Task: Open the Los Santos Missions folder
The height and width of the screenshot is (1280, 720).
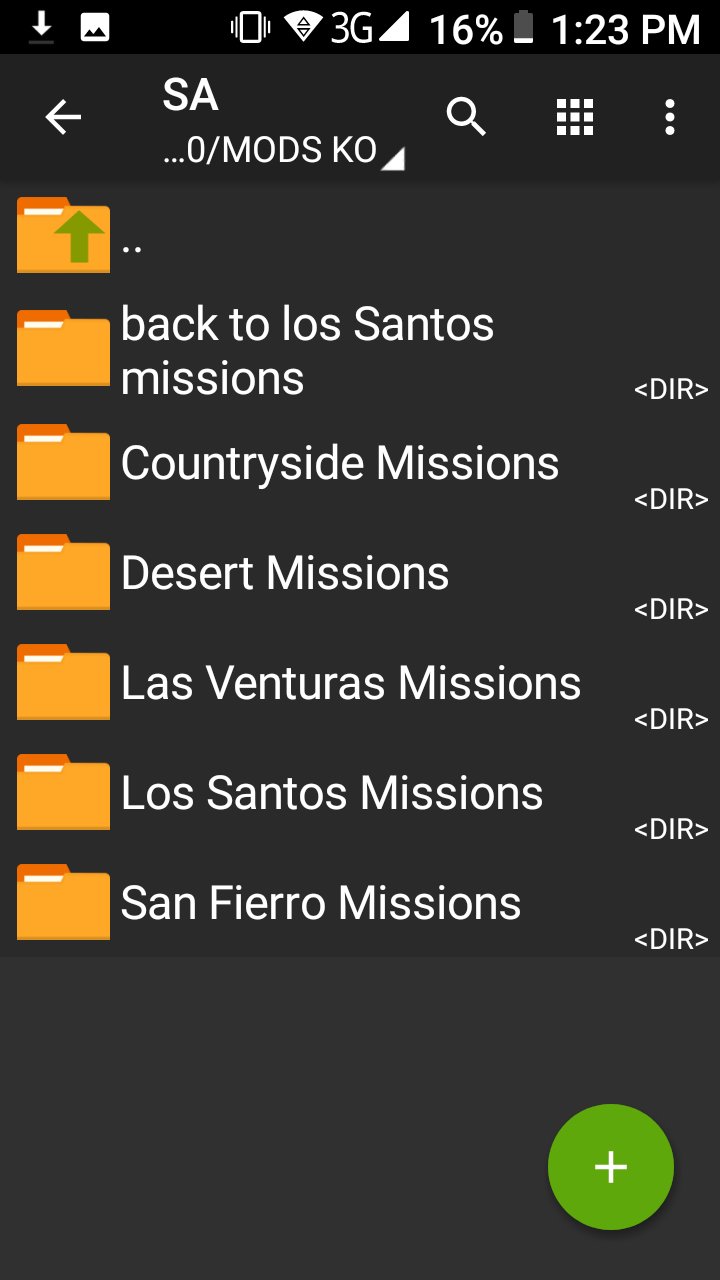Action: click(x=360, y=791)
